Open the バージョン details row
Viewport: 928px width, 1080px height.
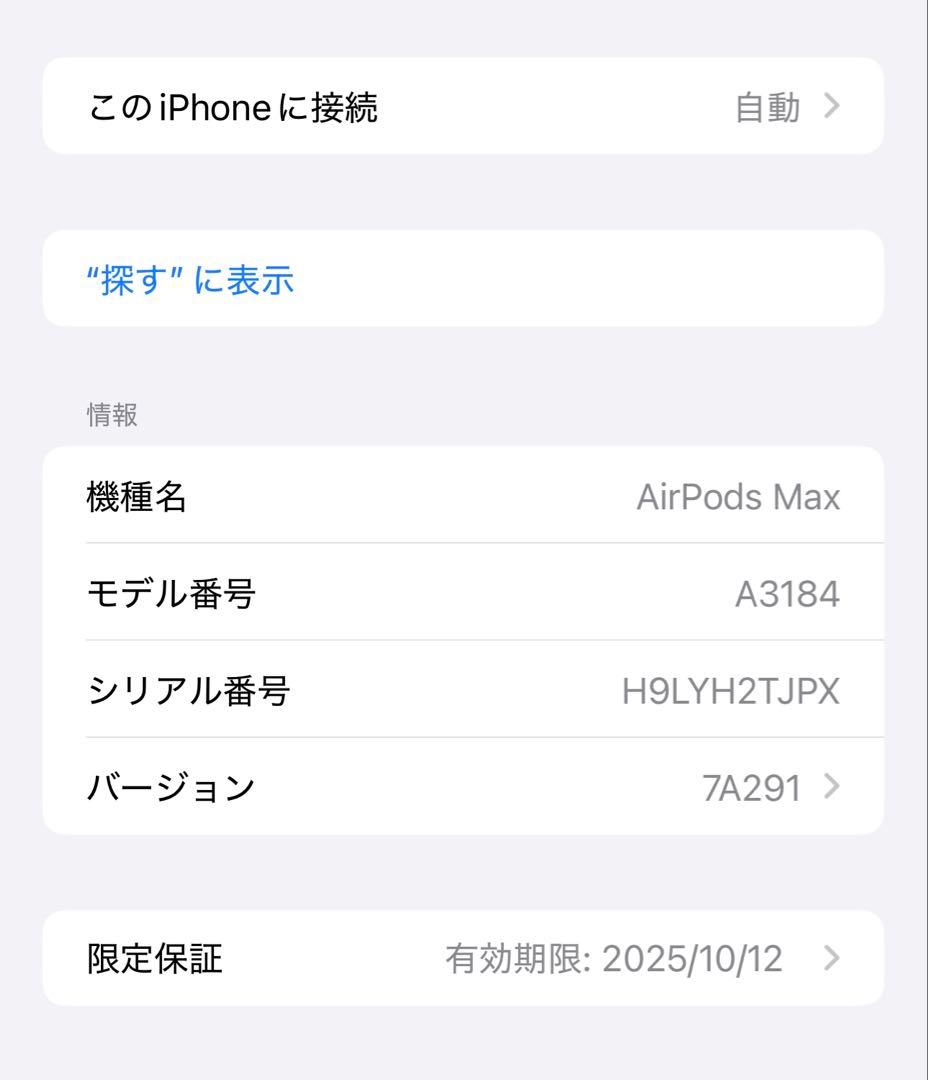[x=464, y=787]
